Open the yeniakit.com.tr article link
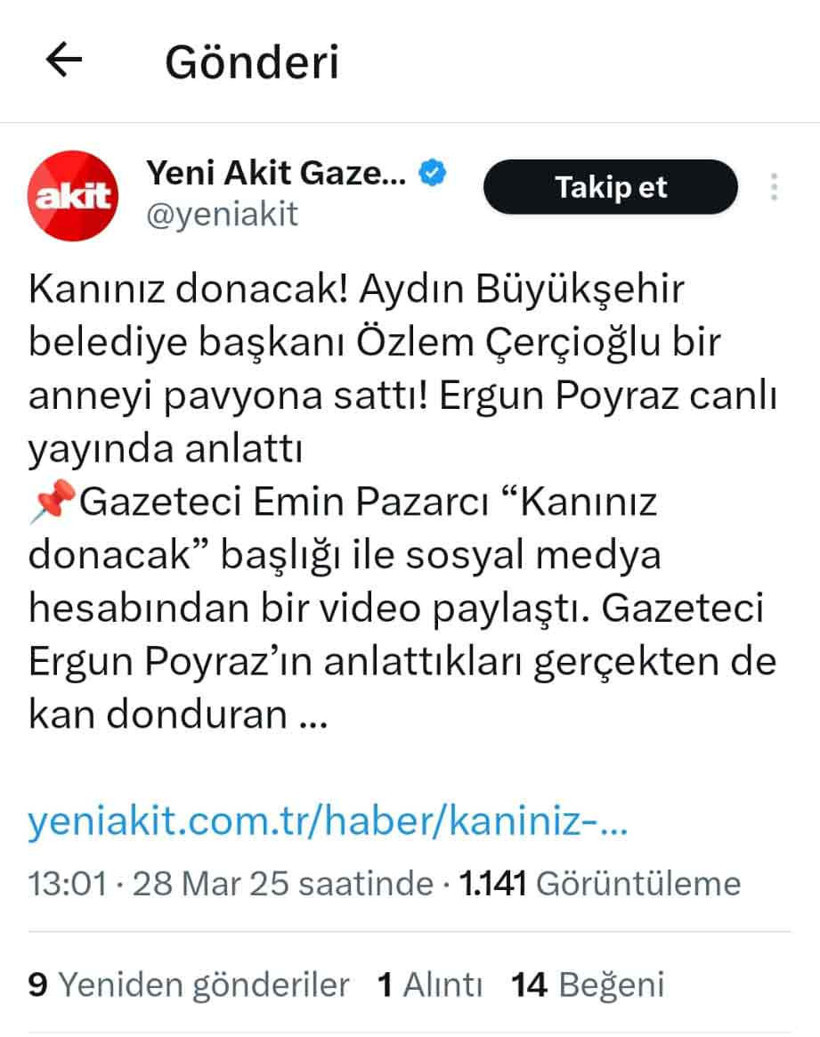 click(327, 823)
